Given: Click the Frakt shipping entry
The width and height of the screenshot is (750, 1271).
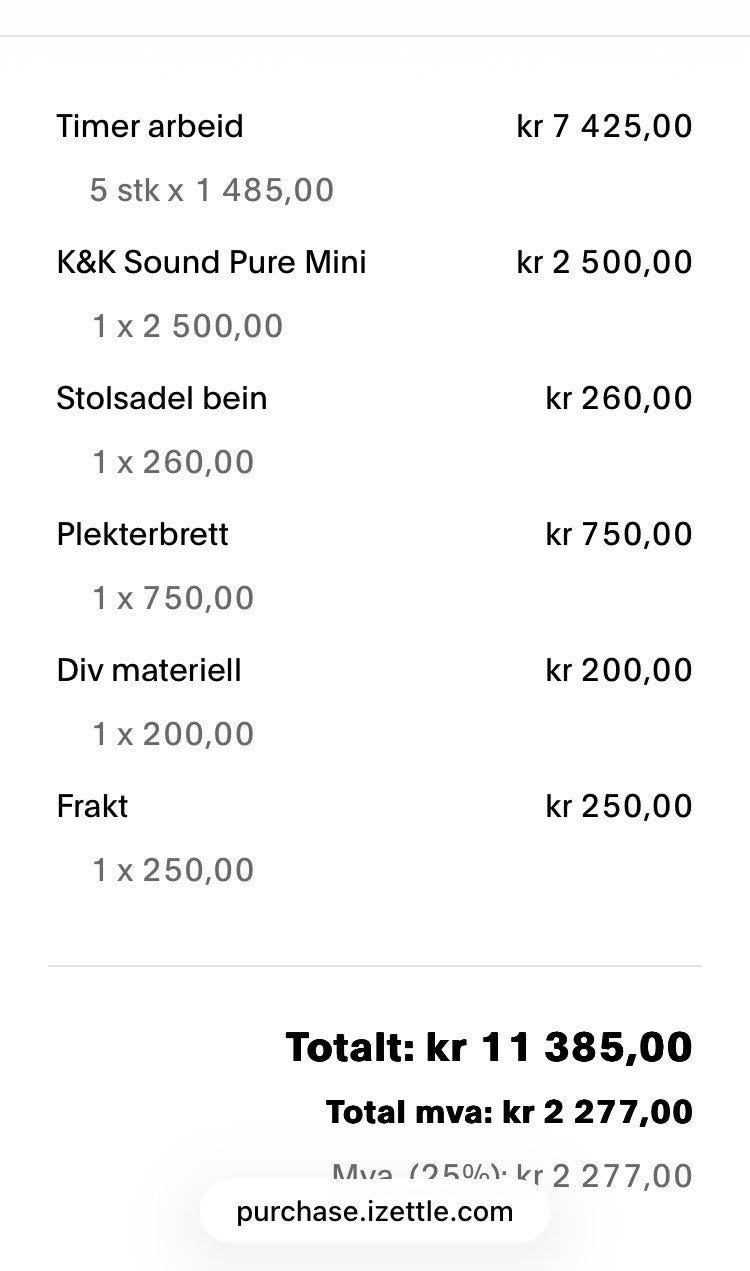Looking at the screenshot, I should (x=92, y=806).
